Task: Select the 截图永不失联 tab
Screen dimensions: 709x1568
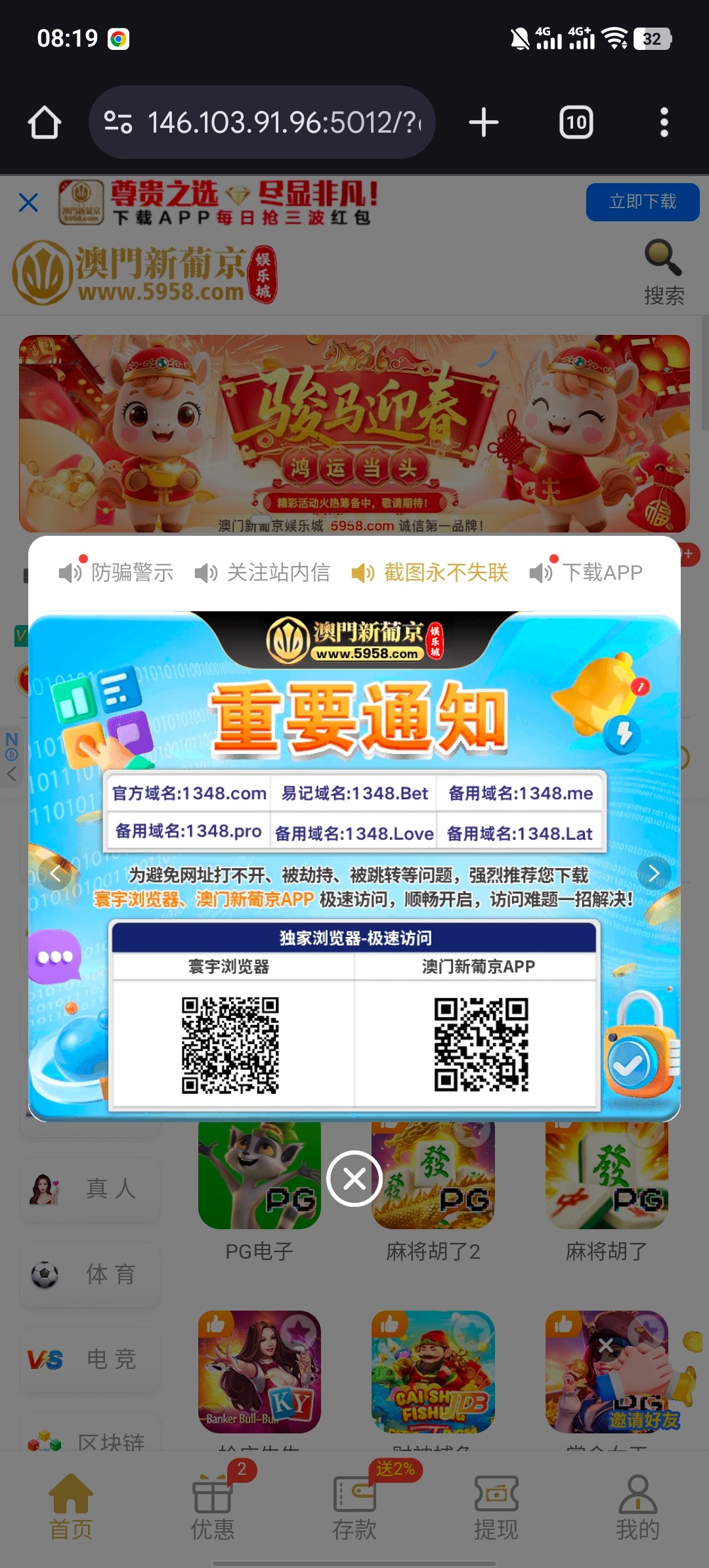Action: [430, 573]
